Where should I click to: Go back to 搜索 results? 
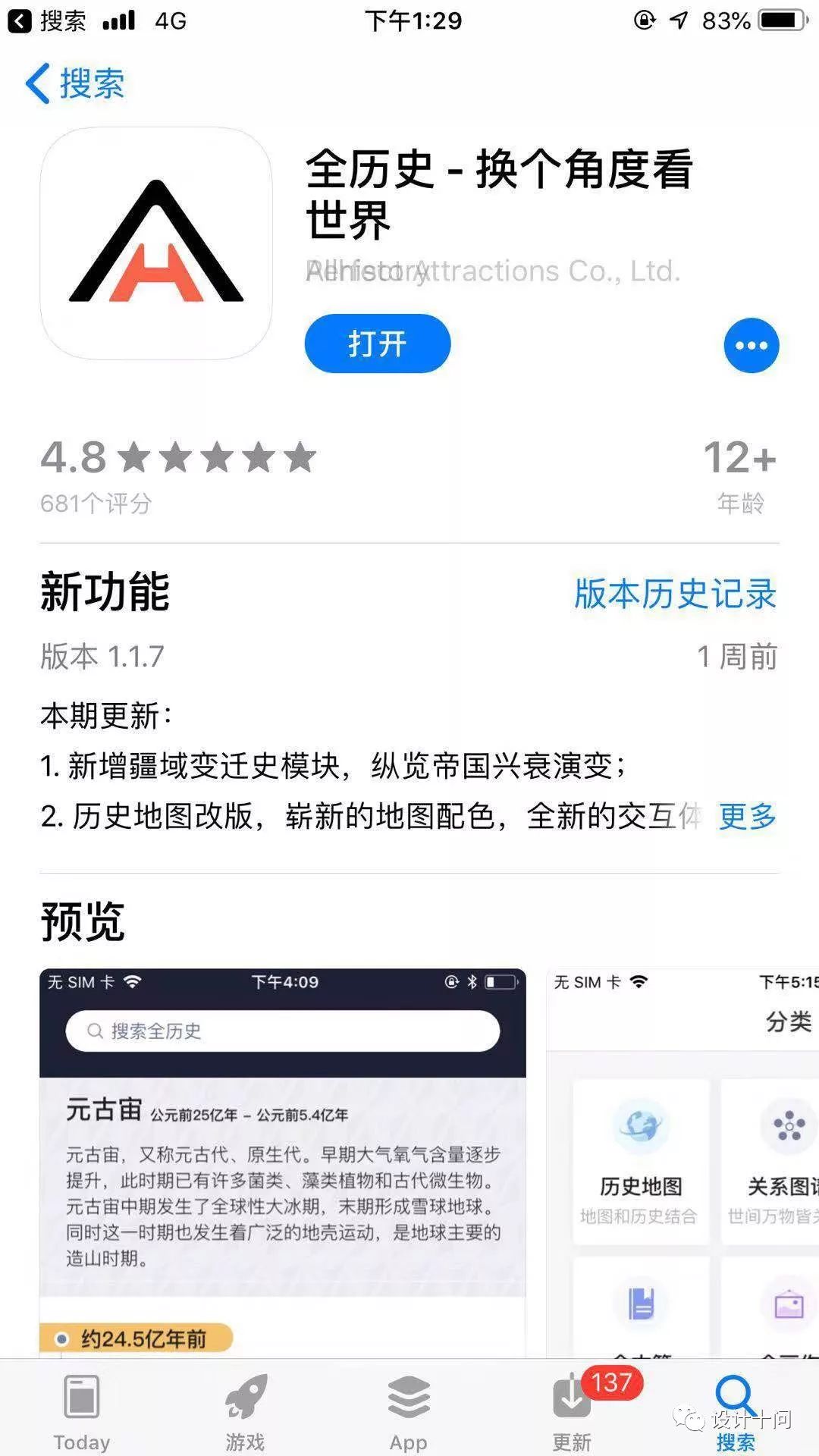[x=75, y=83]
